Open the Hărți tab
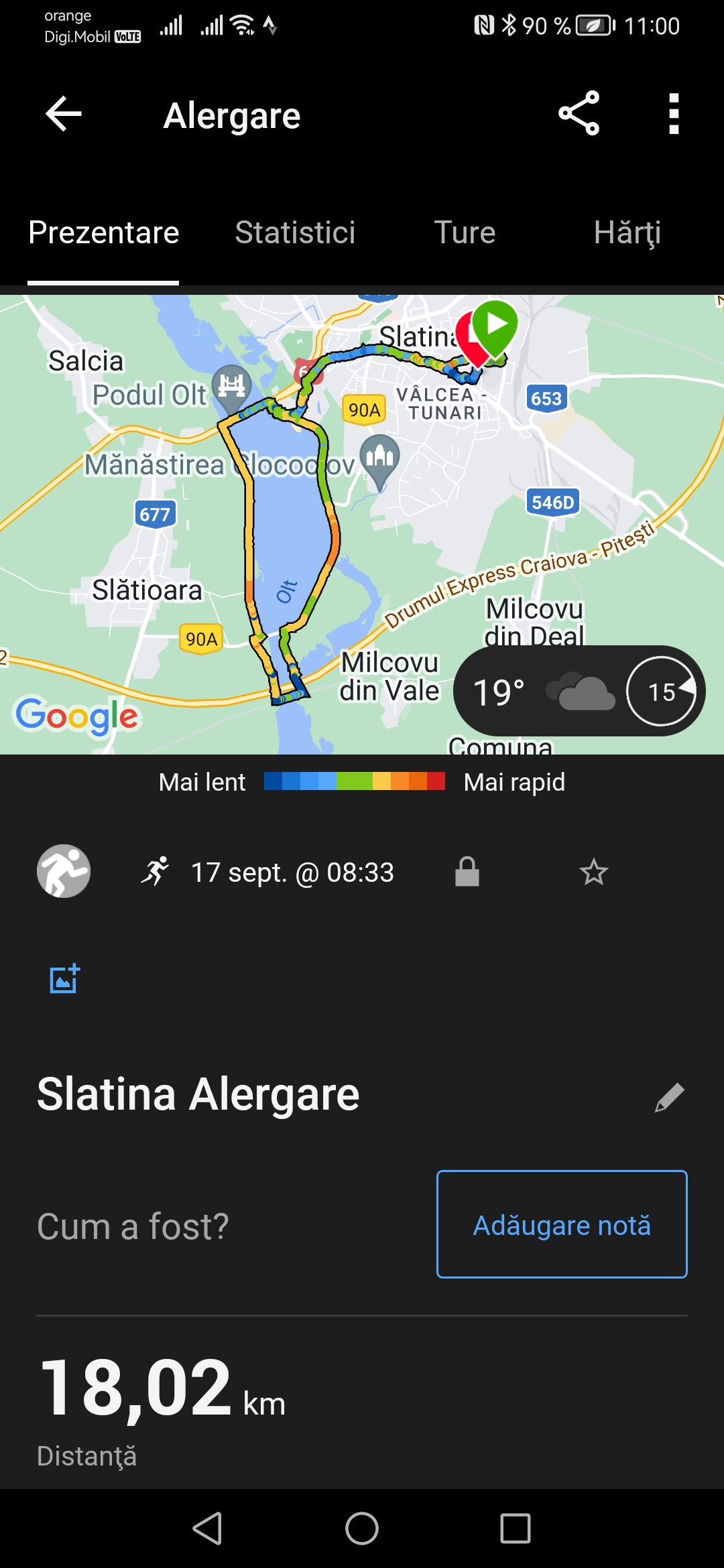 pyautogui.click(x=627, y=233)
